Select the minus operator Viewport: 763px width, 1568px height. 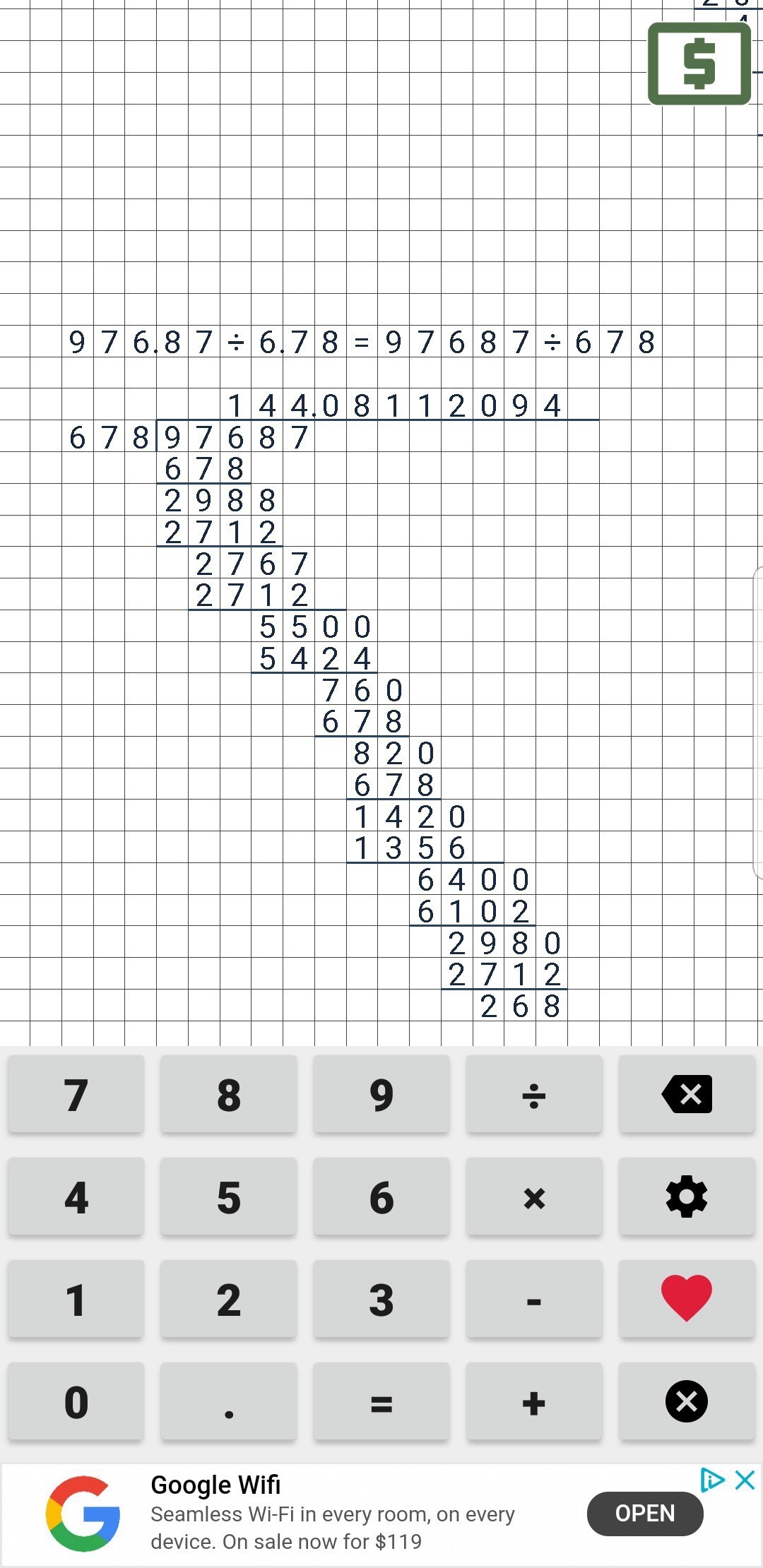point(534,1300)
